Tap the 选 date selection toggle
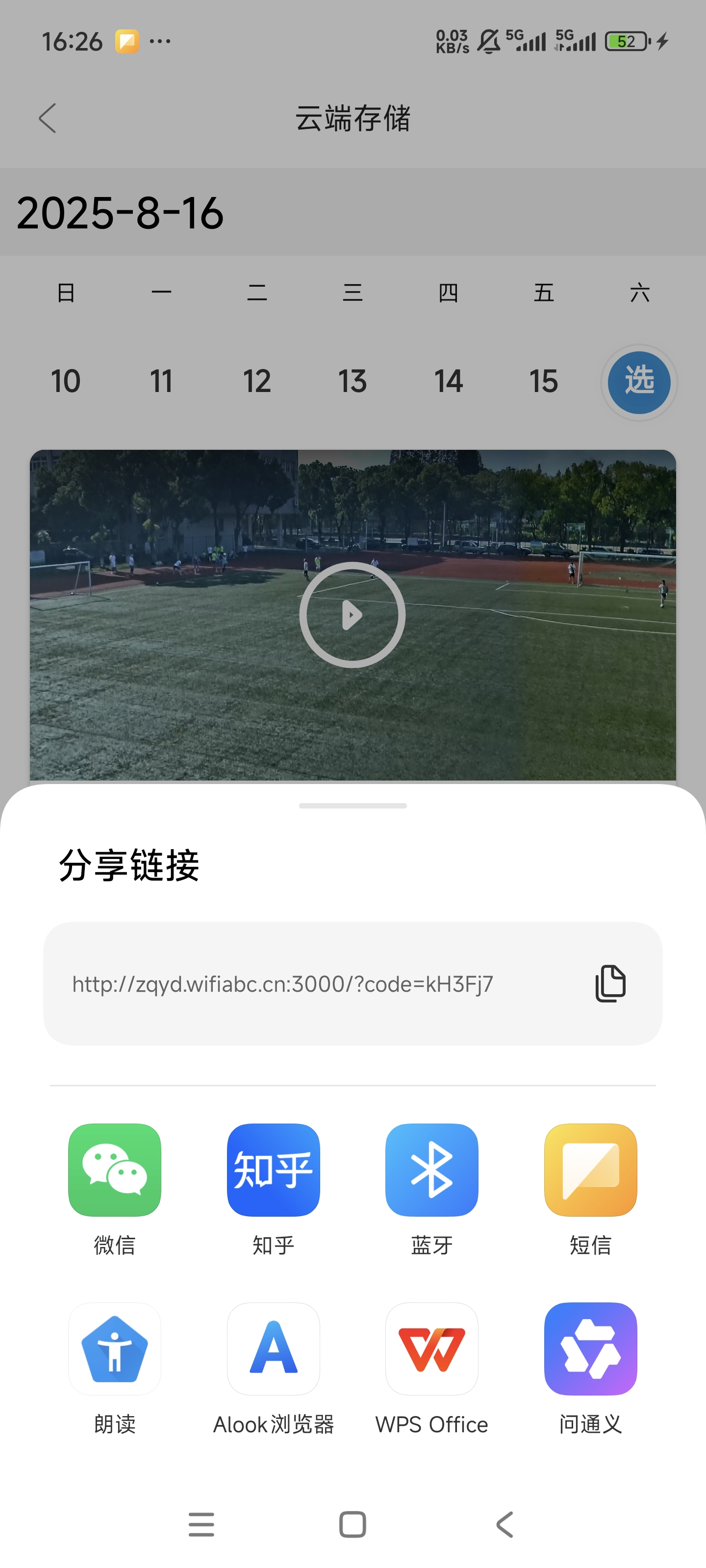The height and width of the screenshot is (1568, 706). [638, 381]
